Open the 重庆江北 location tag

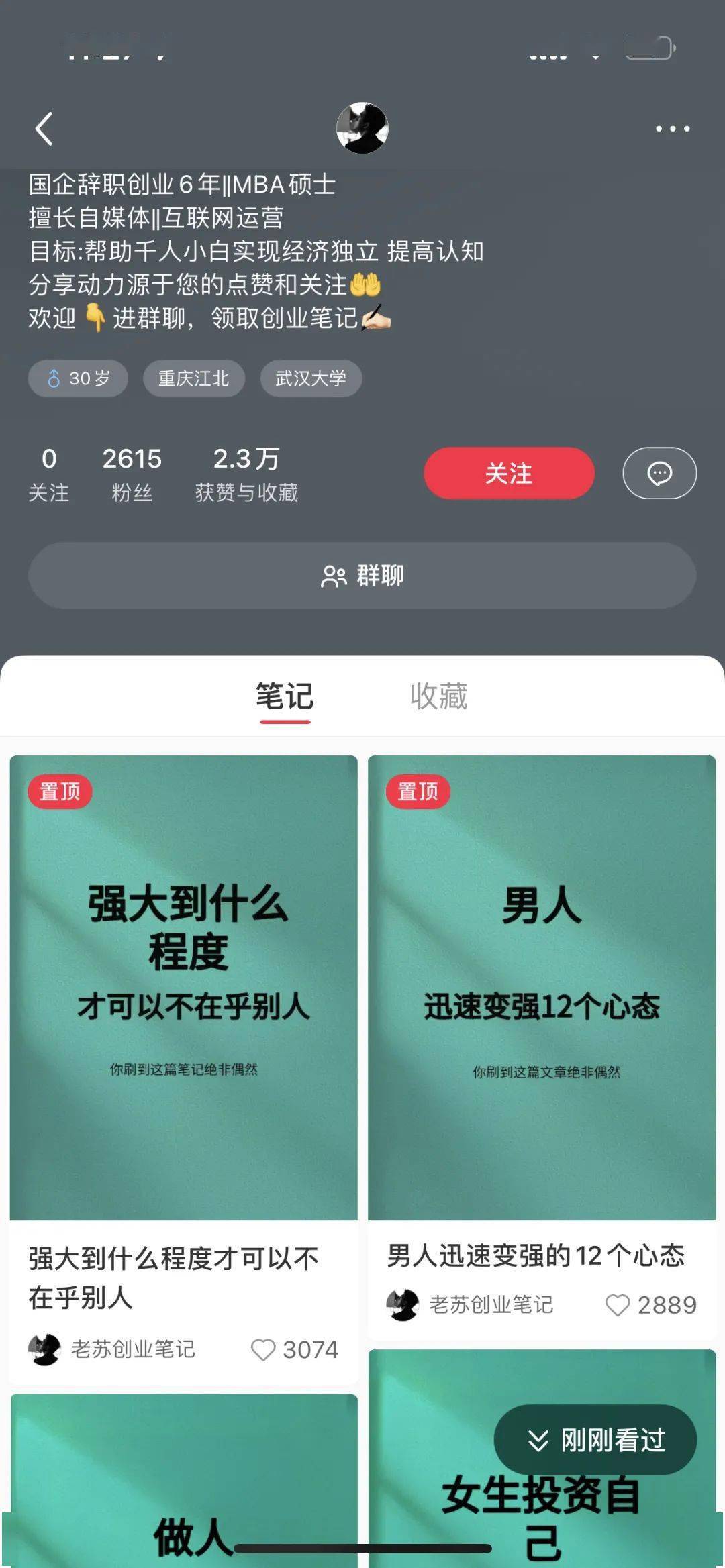point(193,378)
